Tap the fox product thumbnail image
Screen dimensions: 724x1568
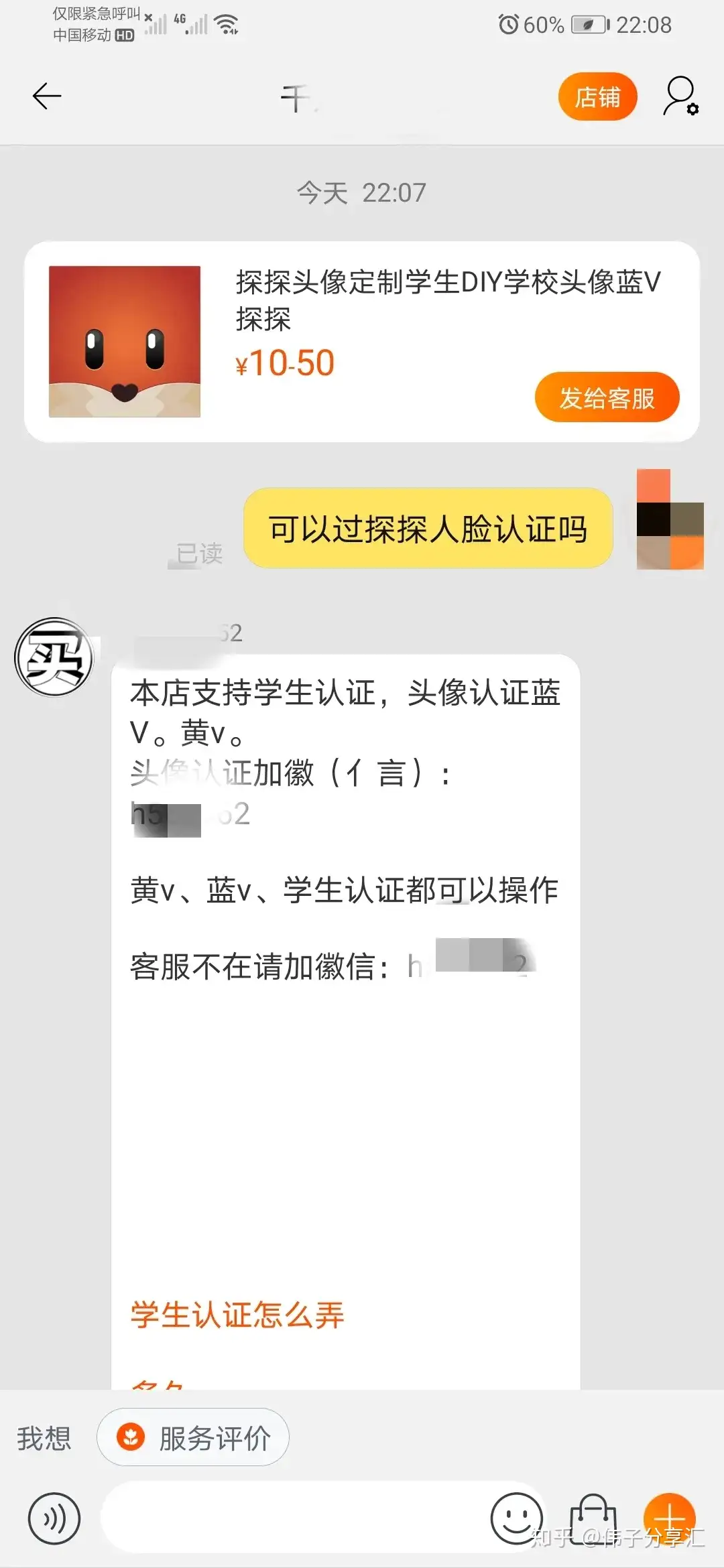[x=124, y=343]
